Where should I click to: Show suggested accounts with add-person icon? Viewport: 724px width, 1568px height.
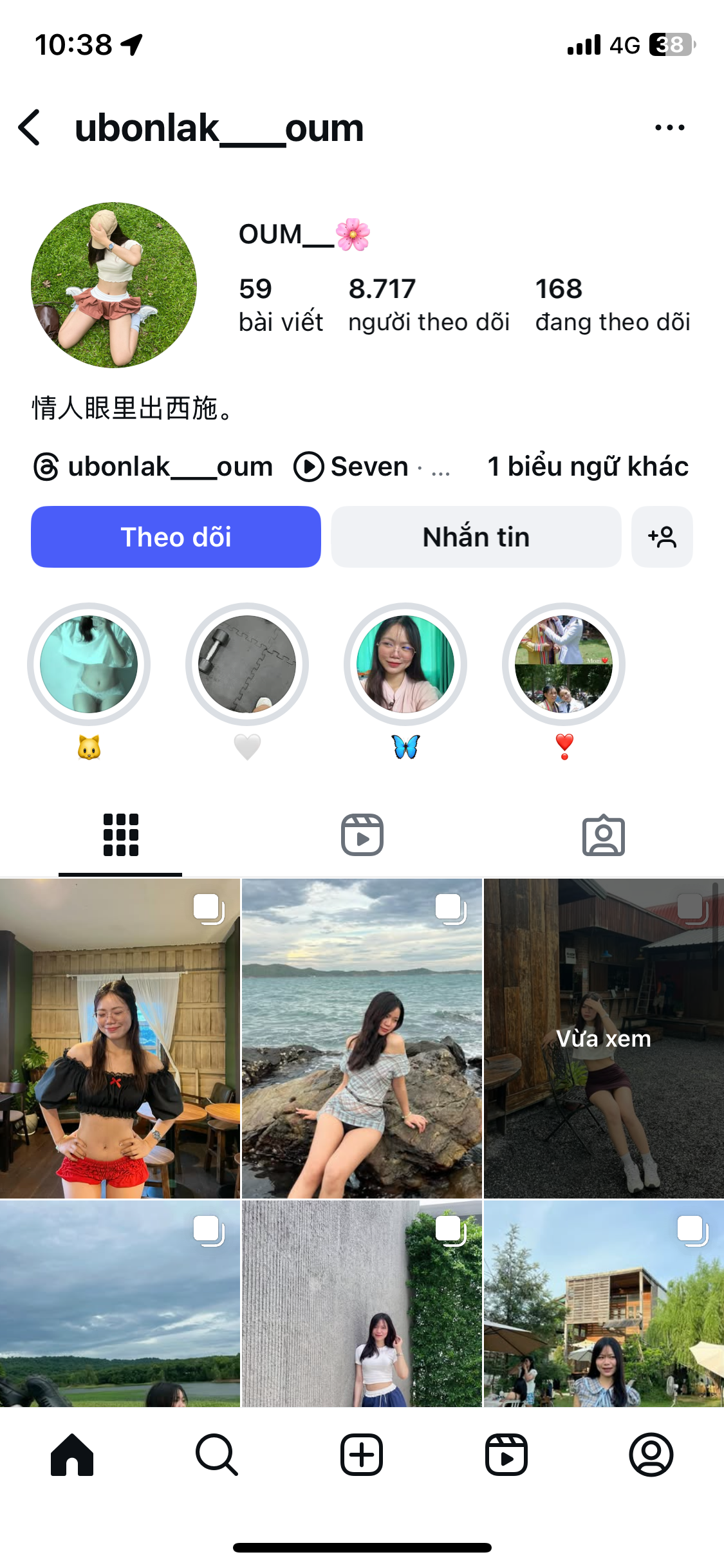662,537
